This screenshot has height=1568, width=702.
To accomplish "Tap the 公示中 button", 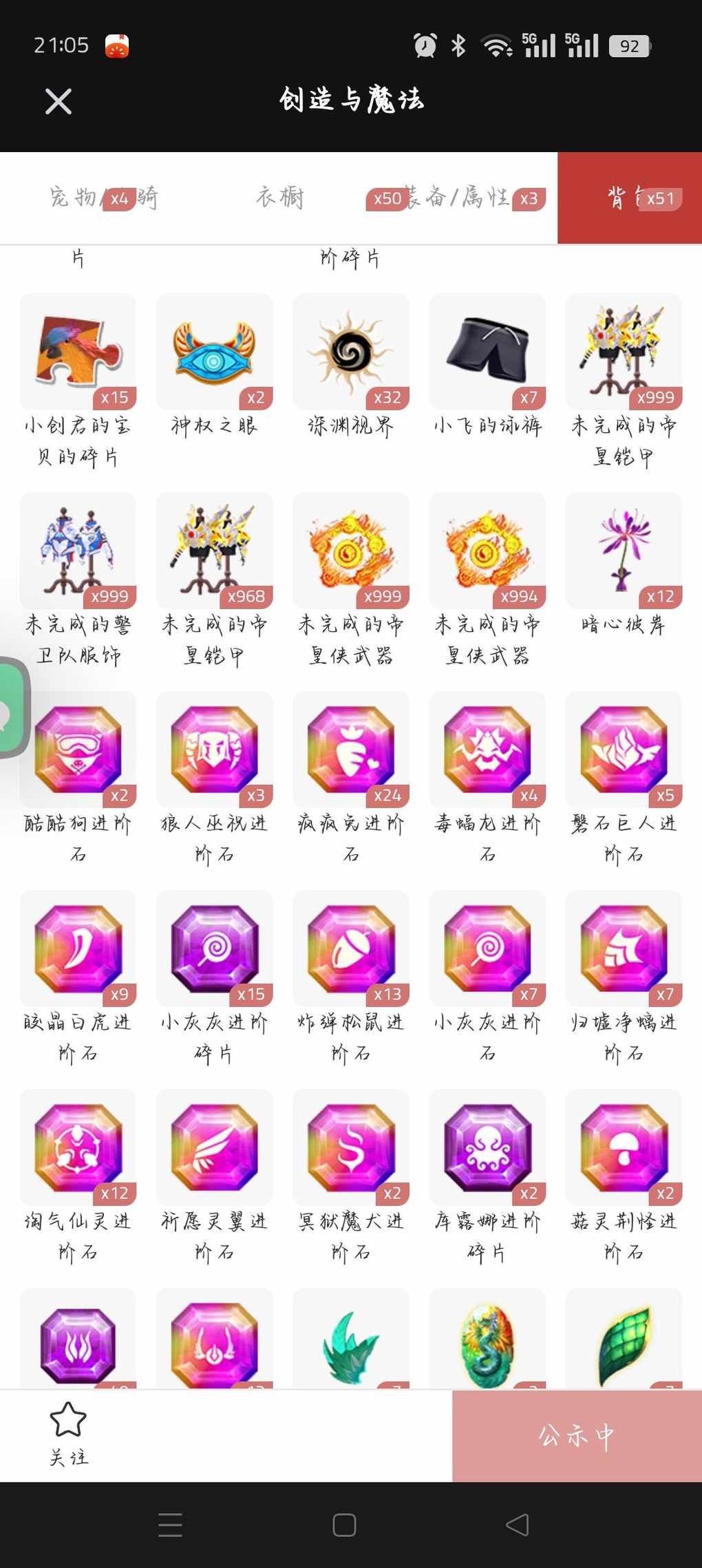I will pyautogui.click(x=576, y=1436).
